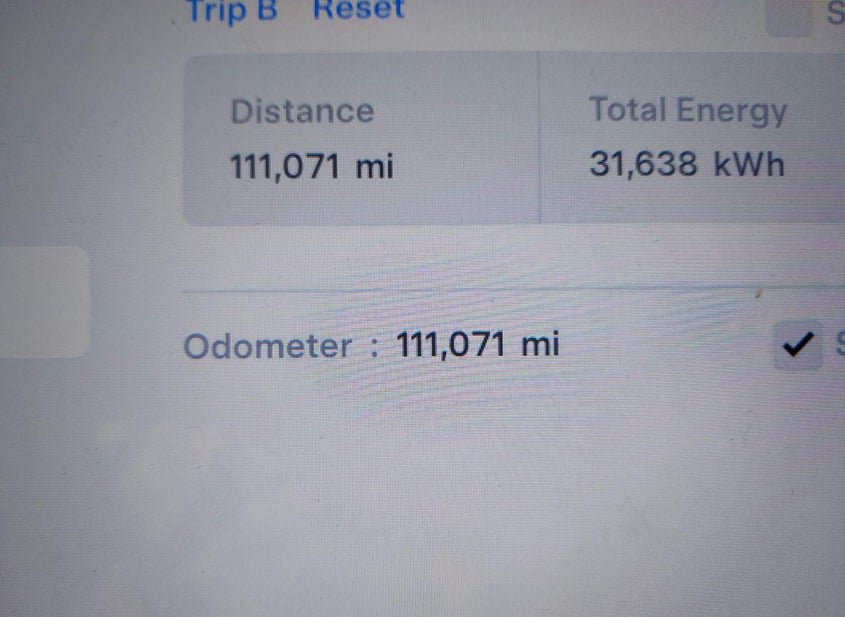845x617 pixels.
Task: Untick the checked box beside the Odometer row
Action: pos(798,346)
